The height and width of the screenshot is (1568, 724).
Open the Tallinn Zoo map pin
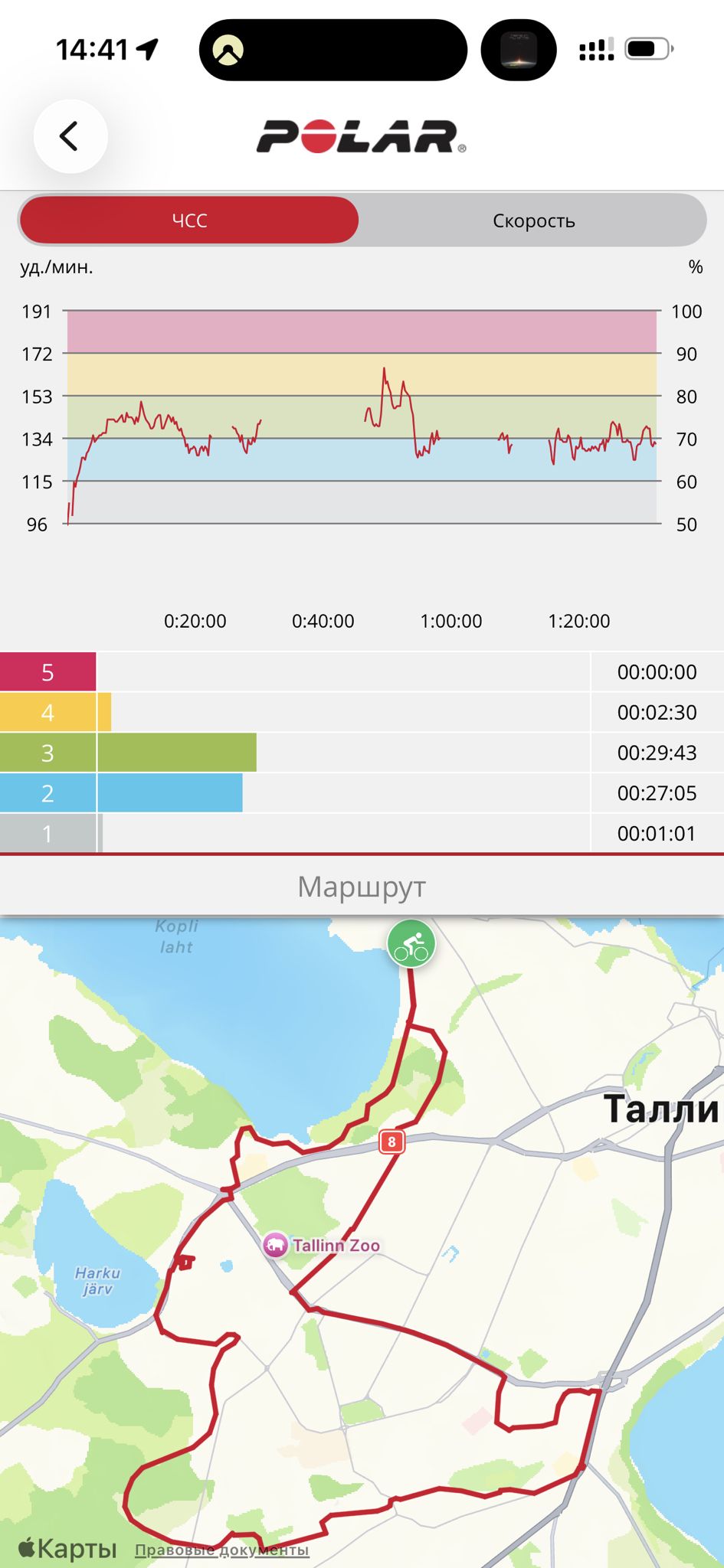tap(275, 1245)
